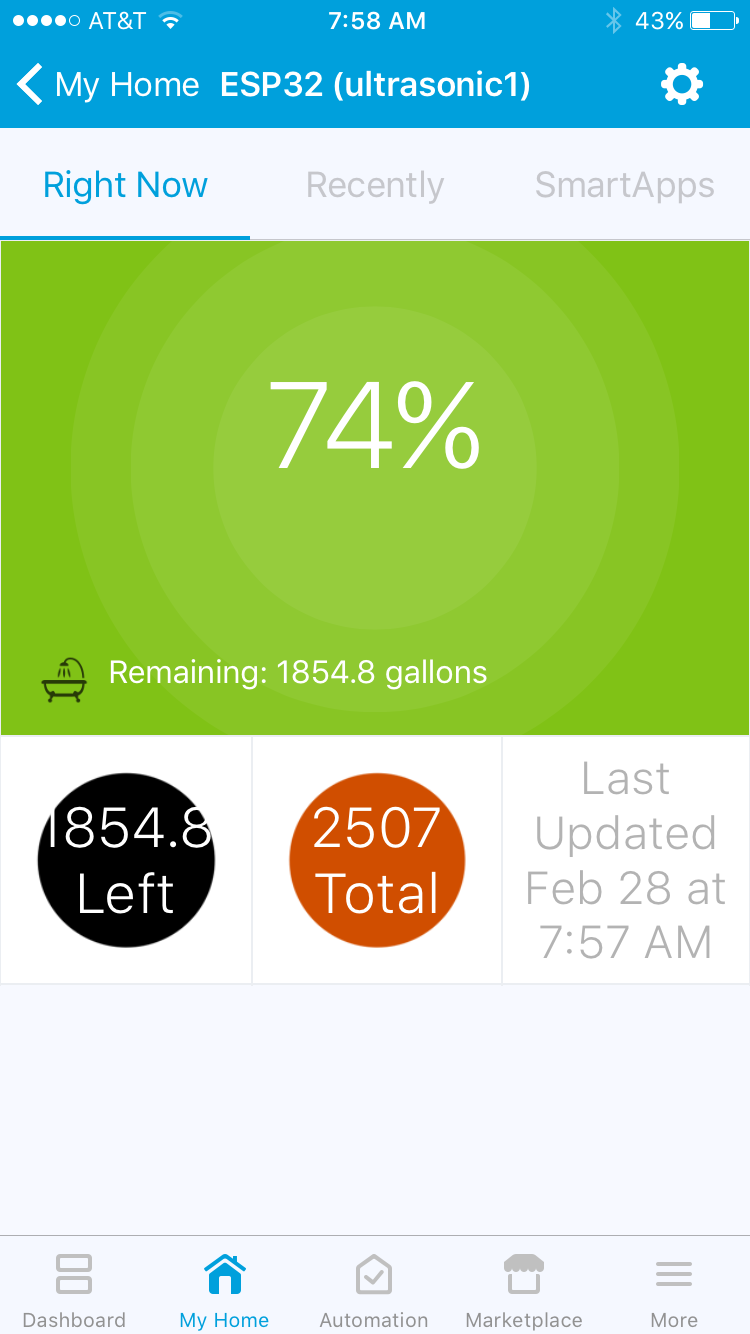
Task: Select the Right Now tab
Action: point(125,185)
